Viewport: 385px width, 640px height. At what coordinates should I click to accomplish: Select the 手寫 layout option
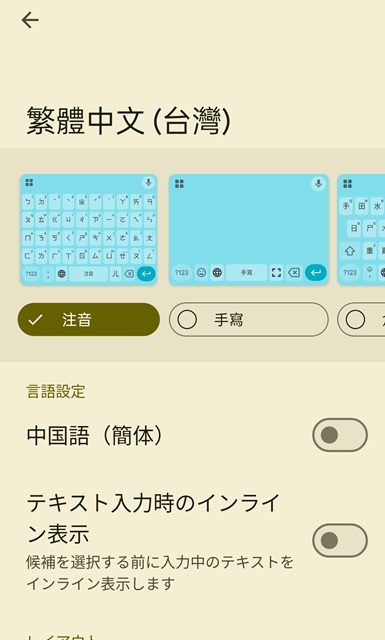click(249, 320)
